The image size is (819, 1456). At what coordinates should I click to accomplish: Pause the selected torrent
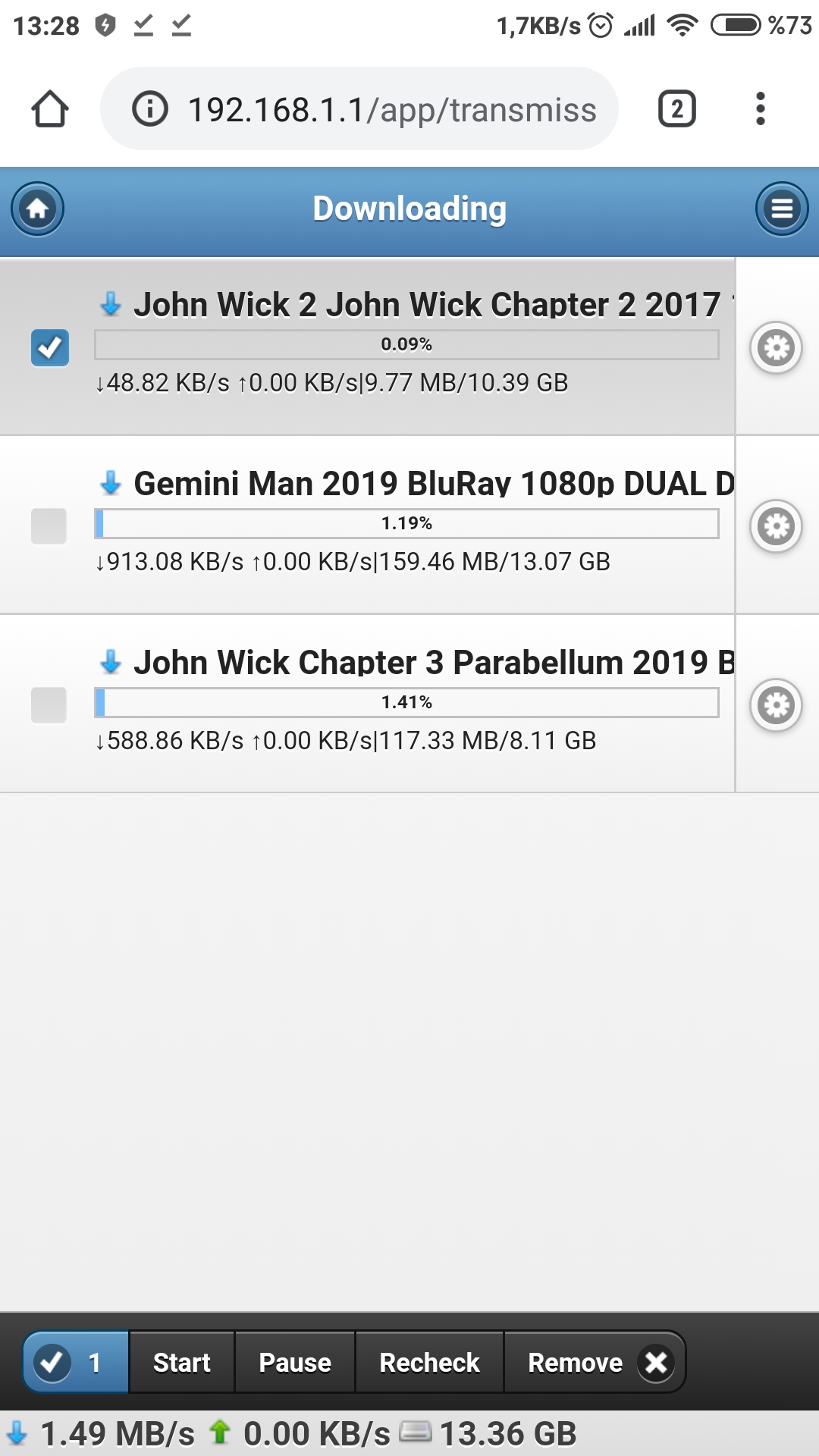click(x=295, y=1362)
